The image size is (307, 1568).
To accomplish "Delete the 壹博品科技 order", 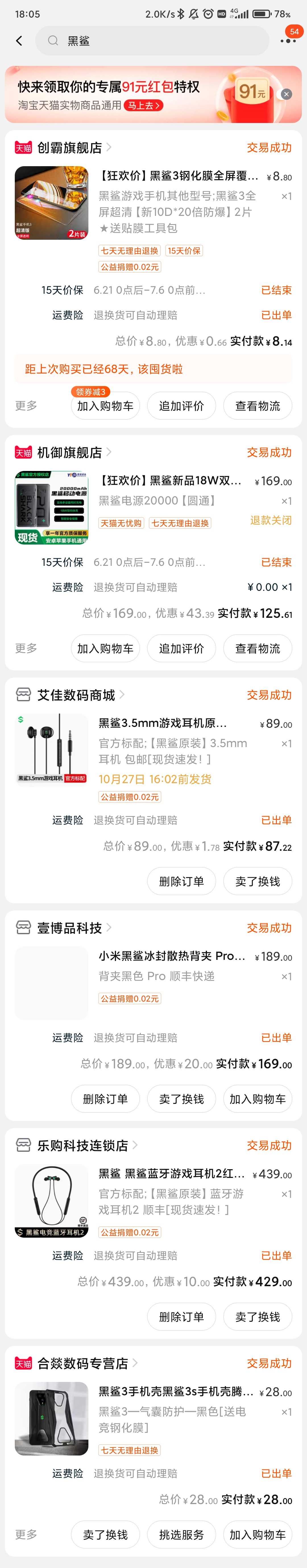I will click(105, 1099).
